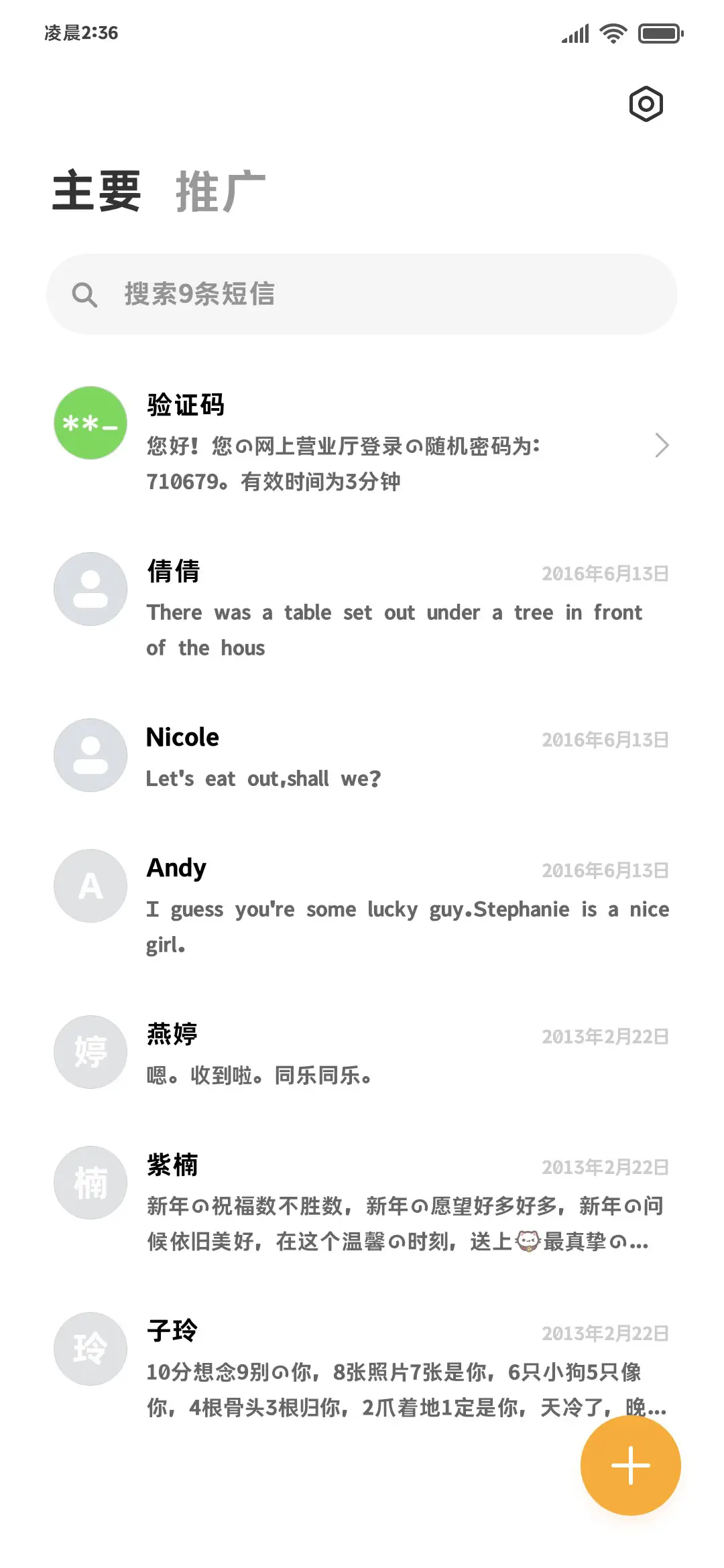Tap 子玲's circular avatar

[x=89, y=1349]
